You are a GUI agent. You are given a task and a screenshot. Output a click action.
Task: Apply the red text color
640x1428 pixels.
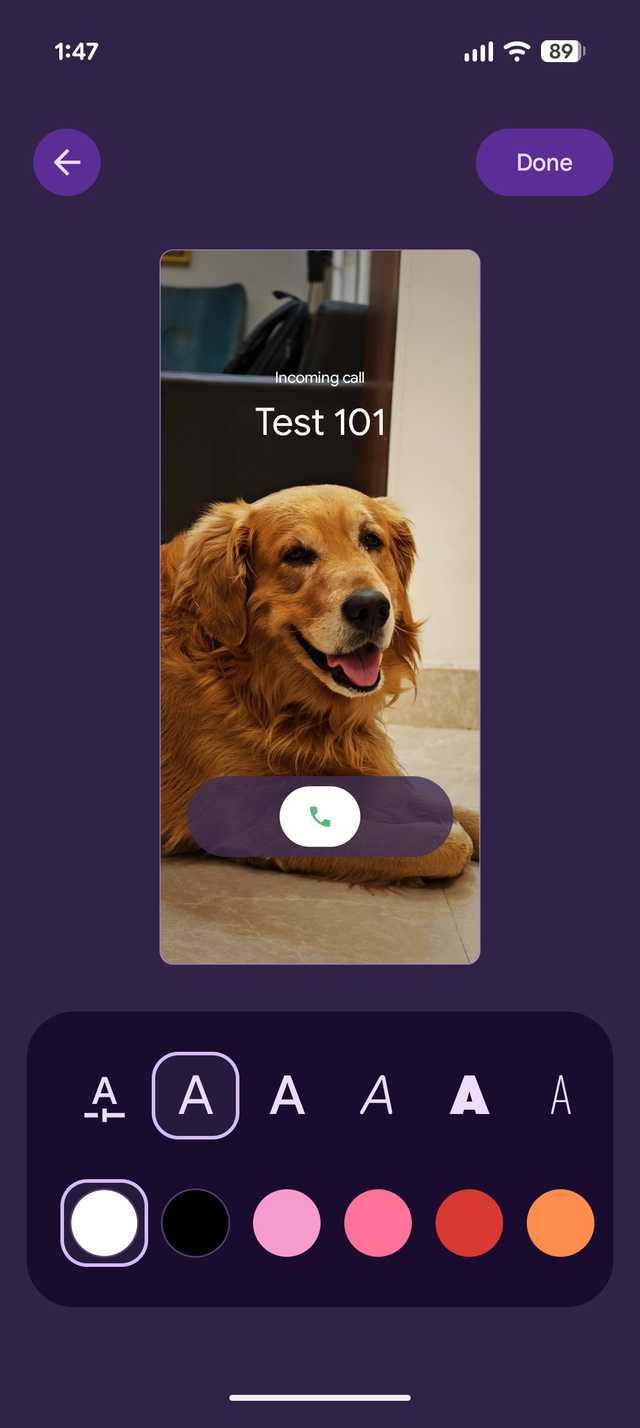coord(469,1223)
